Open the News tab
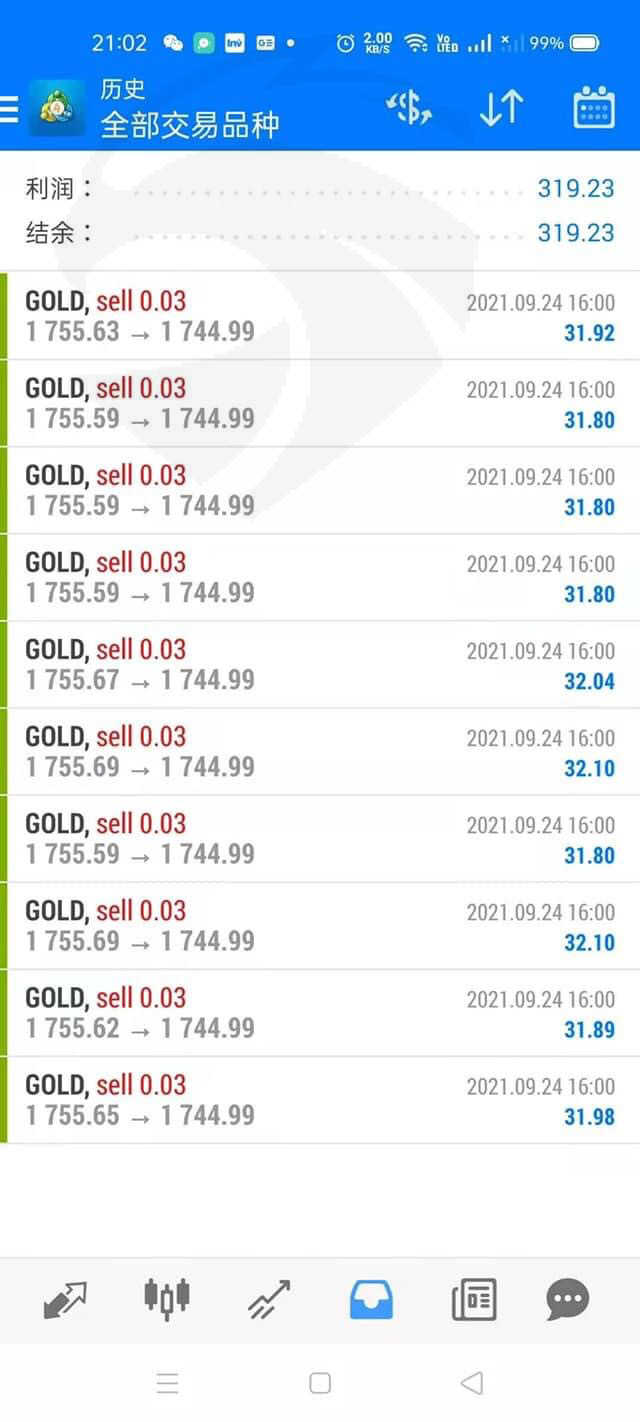The width and height of the screenshot is (640, 1422). [473, 1299]
